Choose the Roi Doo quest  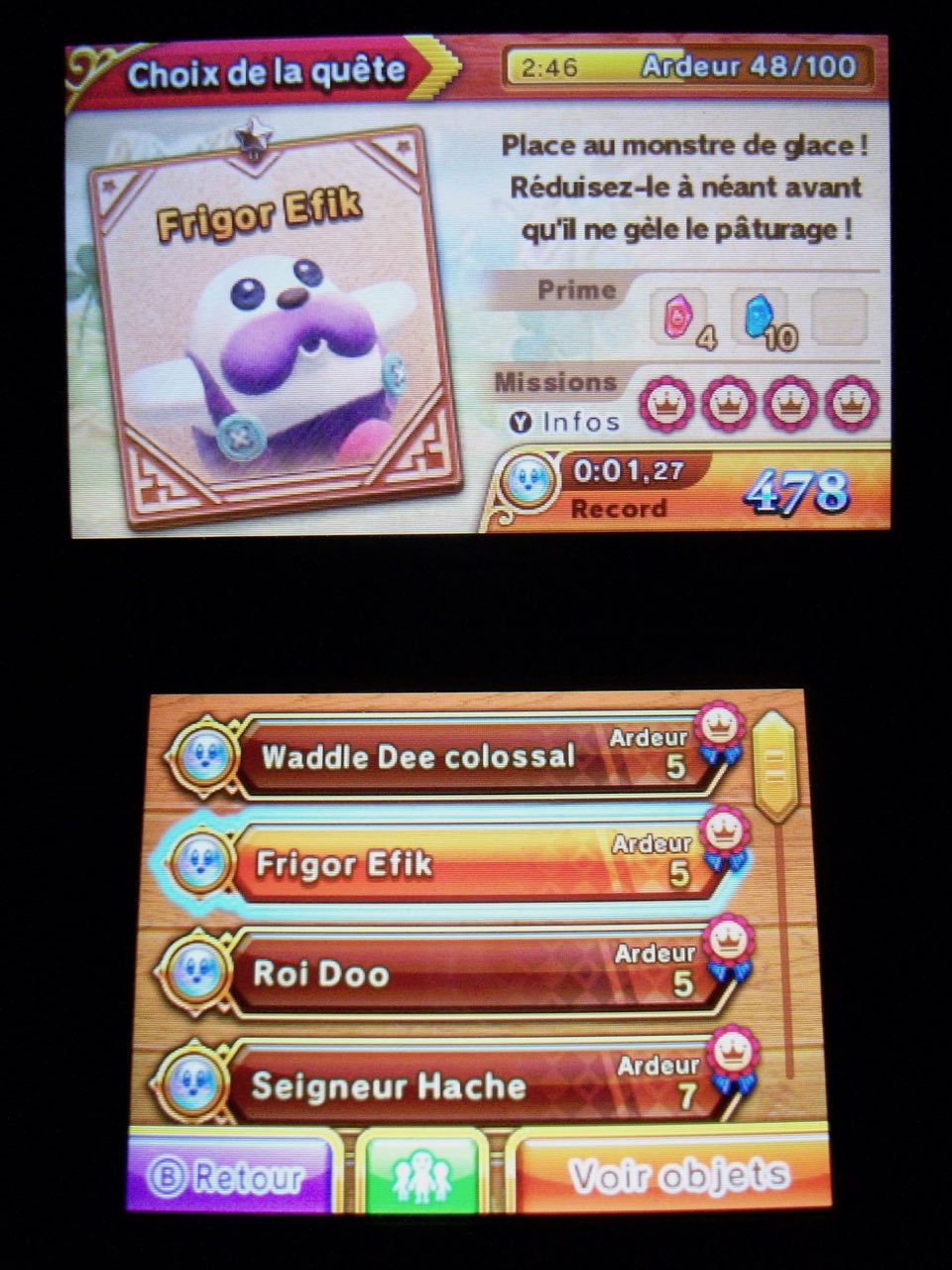pyautogui.click(x=446, y=973)
